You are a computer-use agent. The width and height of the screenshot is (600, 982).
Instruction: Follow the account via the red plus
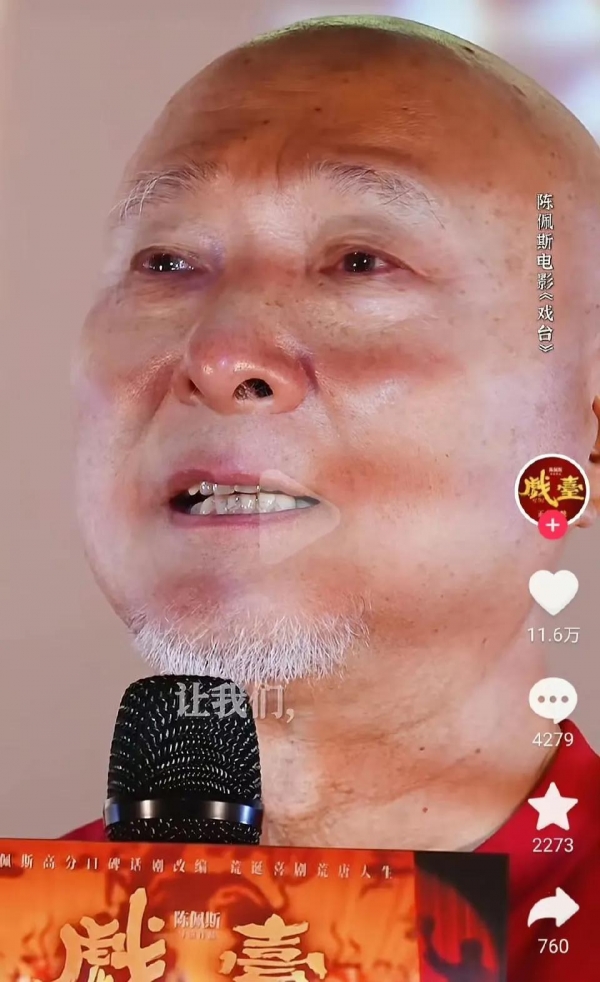[552, 524]
